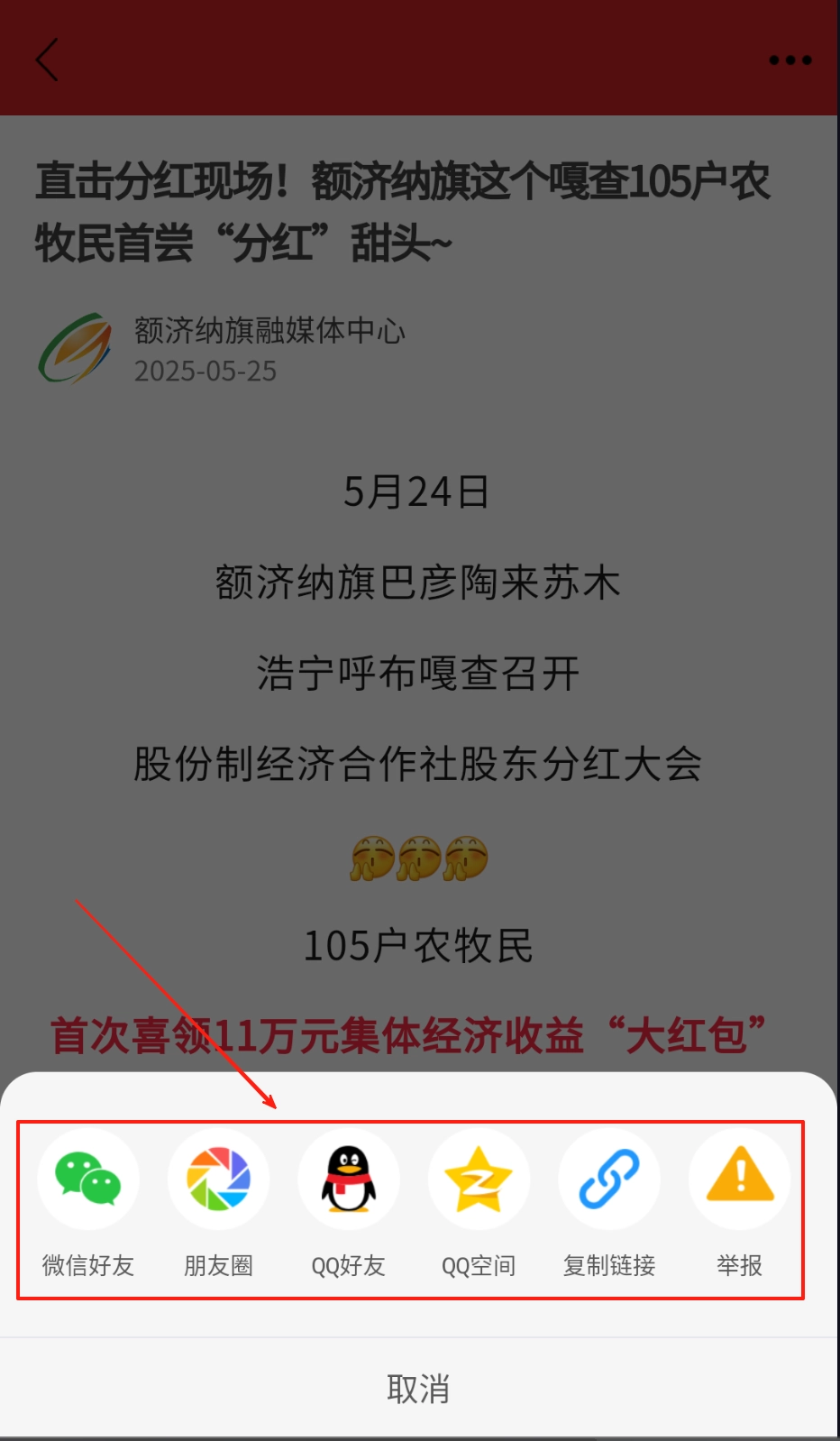Go back with the top-left arrow
The height and width of the screenshot is (1441, 840).
(47, 60)
